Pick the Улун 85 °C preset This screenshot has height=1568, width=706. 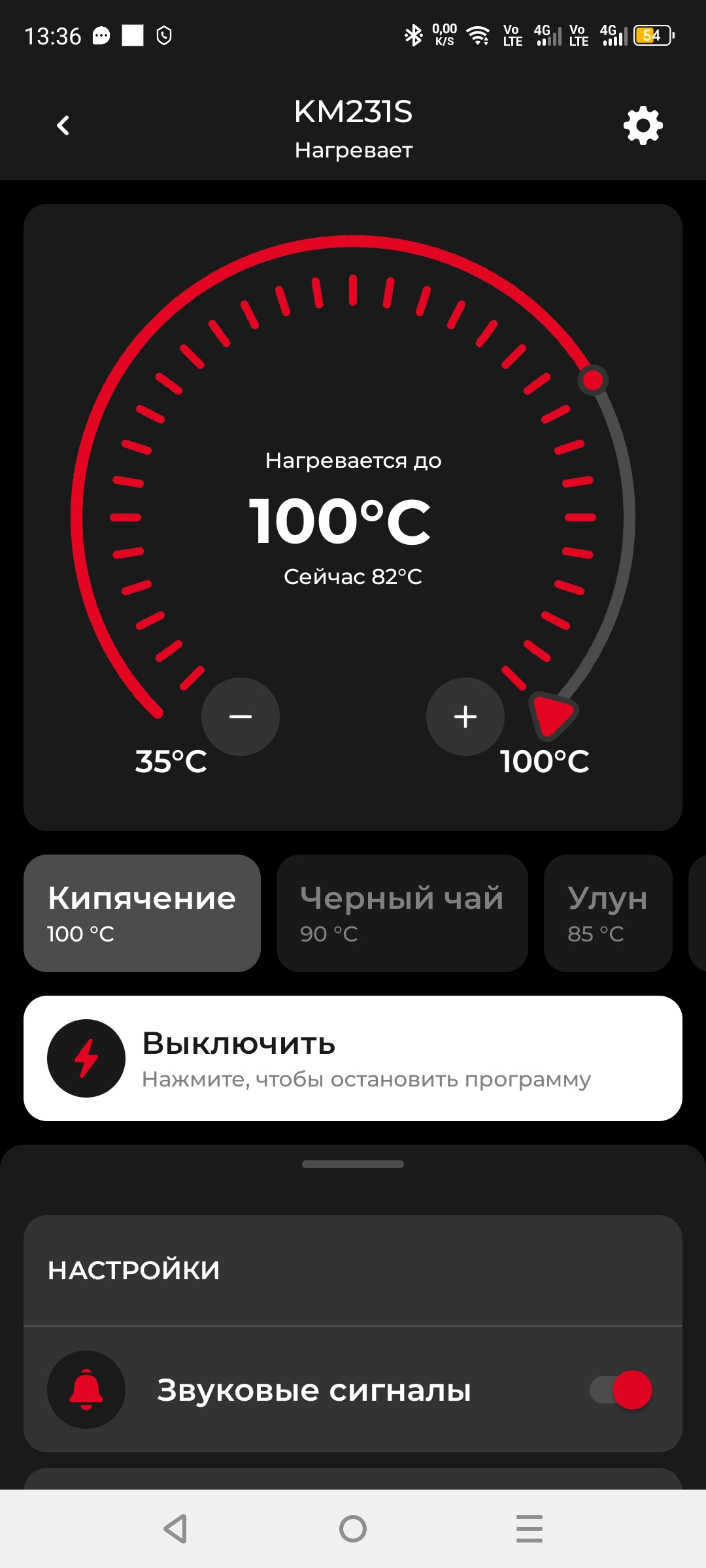point(607,913)
